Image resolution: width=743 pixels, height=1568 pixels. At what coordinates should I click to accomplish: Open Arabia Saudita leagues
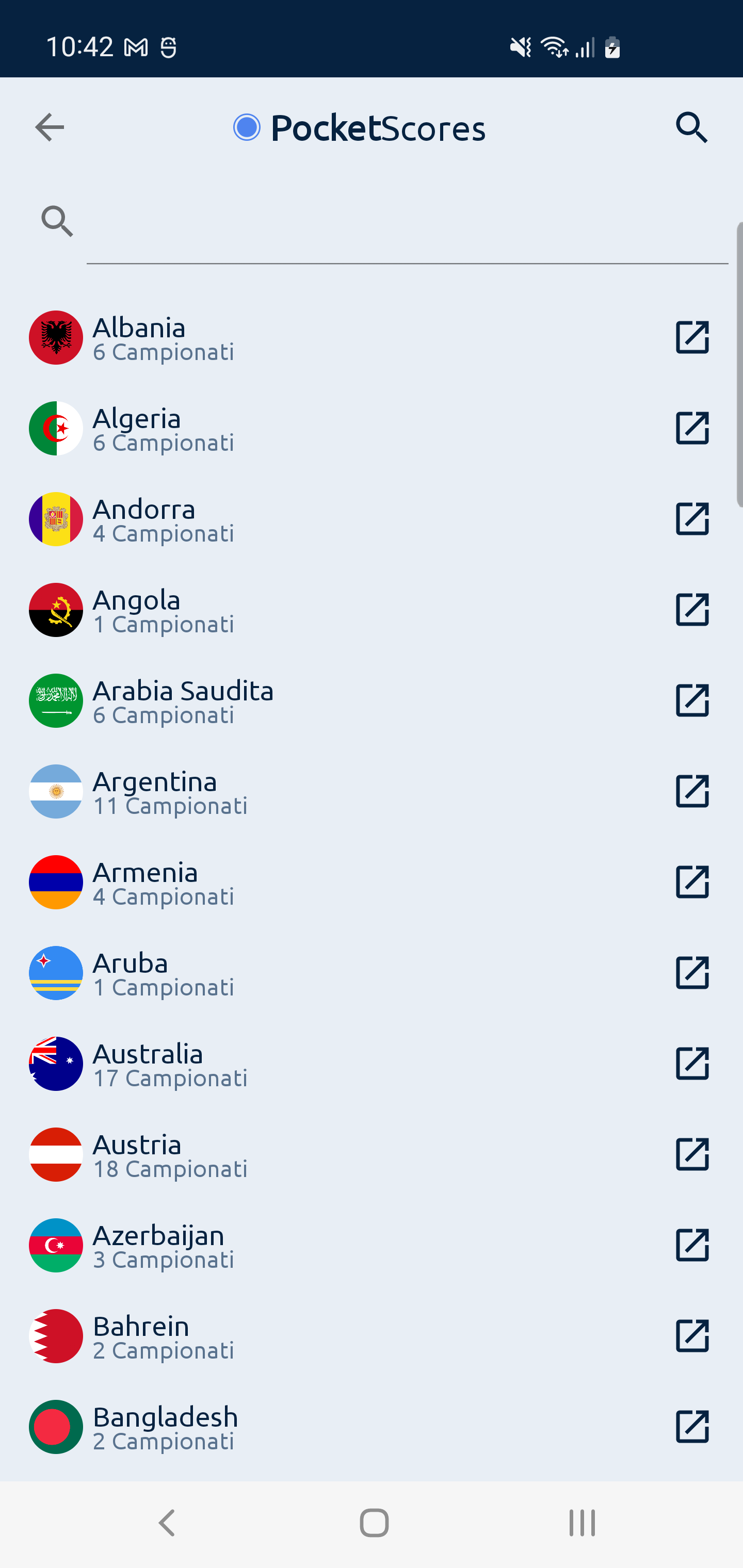183,700
